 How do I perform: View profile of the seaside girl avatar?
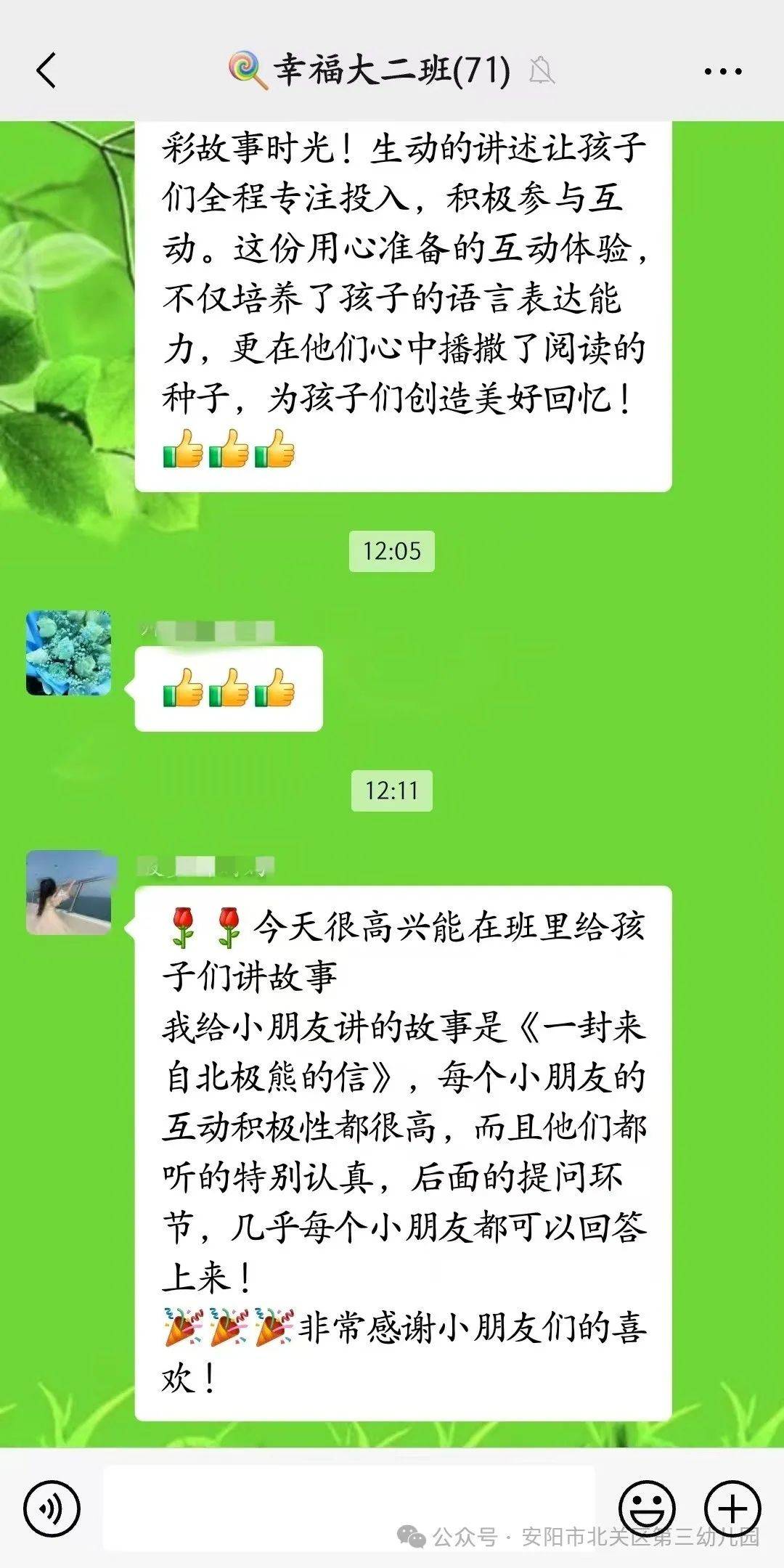tap(69, 892)
